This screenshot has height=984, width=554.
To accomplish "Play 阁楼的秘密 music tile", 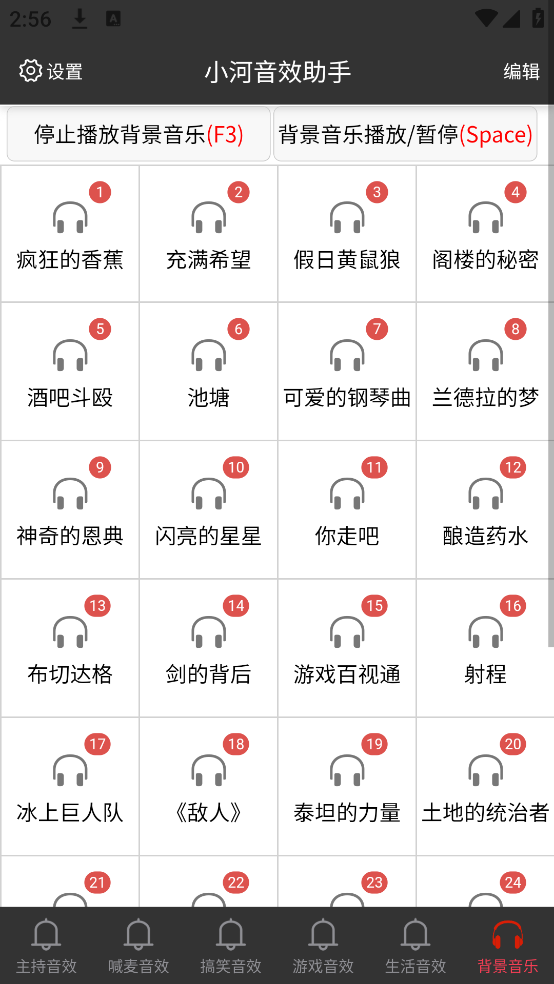I will pos(486,233).
